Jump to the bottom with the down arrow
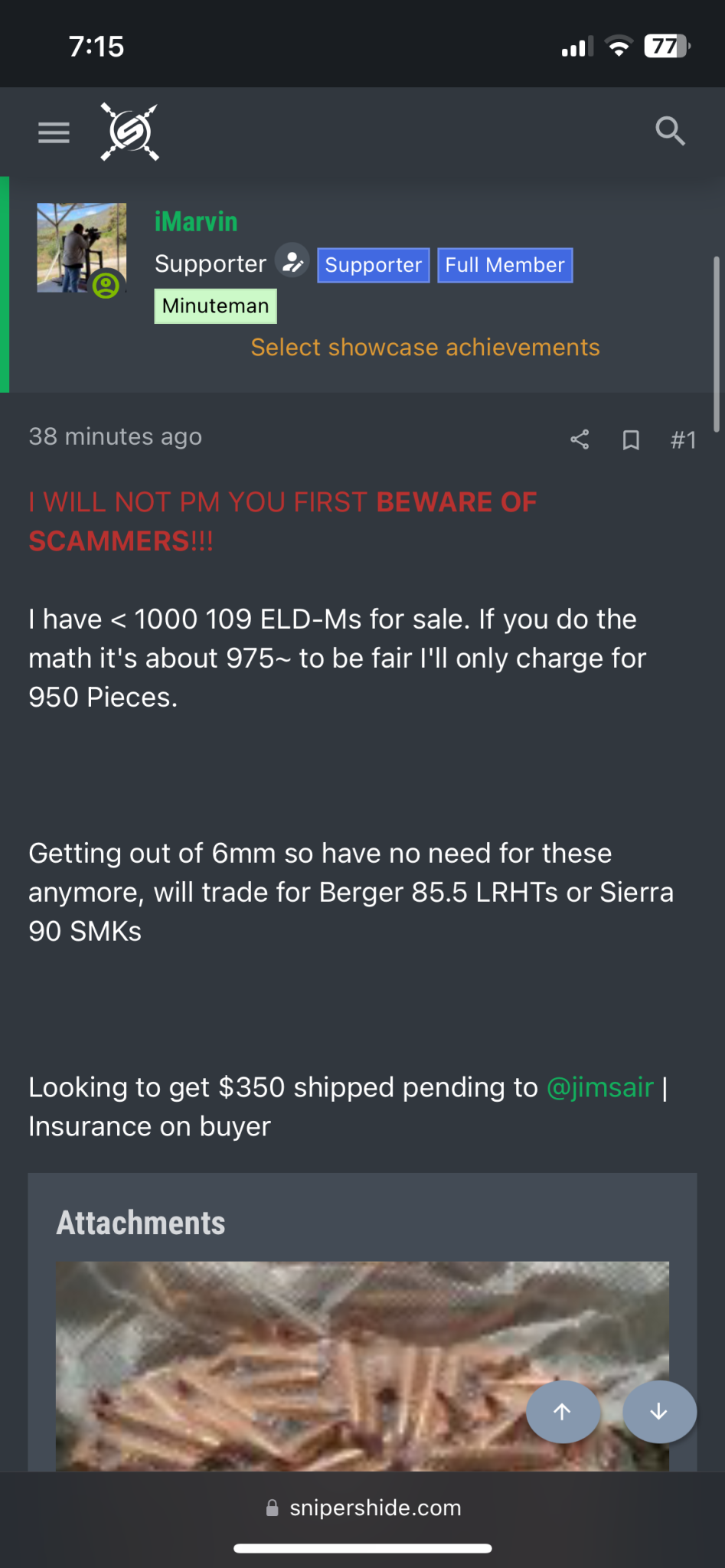The image size is (725, 1568). (x=659, y=1412)
